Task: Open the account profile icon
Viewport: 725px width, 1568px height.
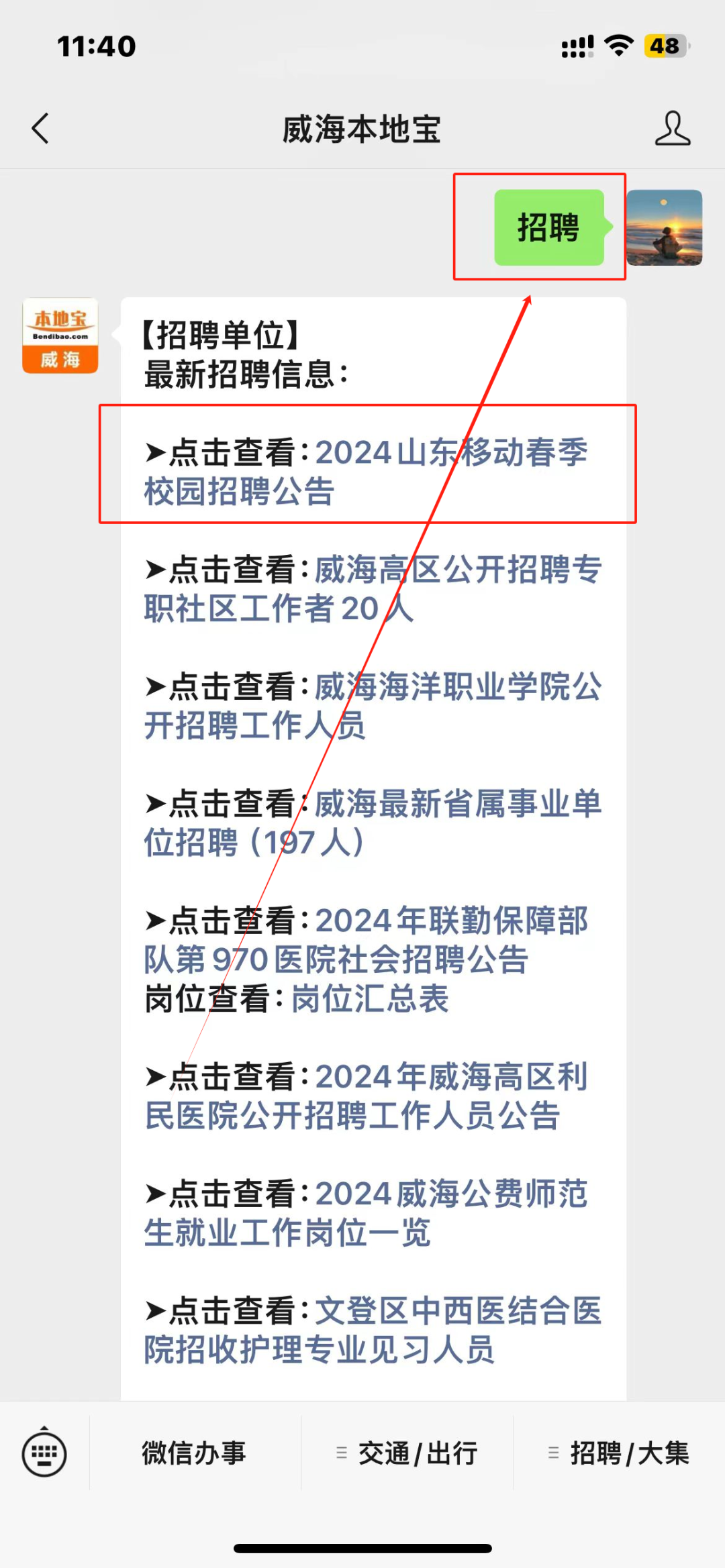Action: click(x=672, y=128)
